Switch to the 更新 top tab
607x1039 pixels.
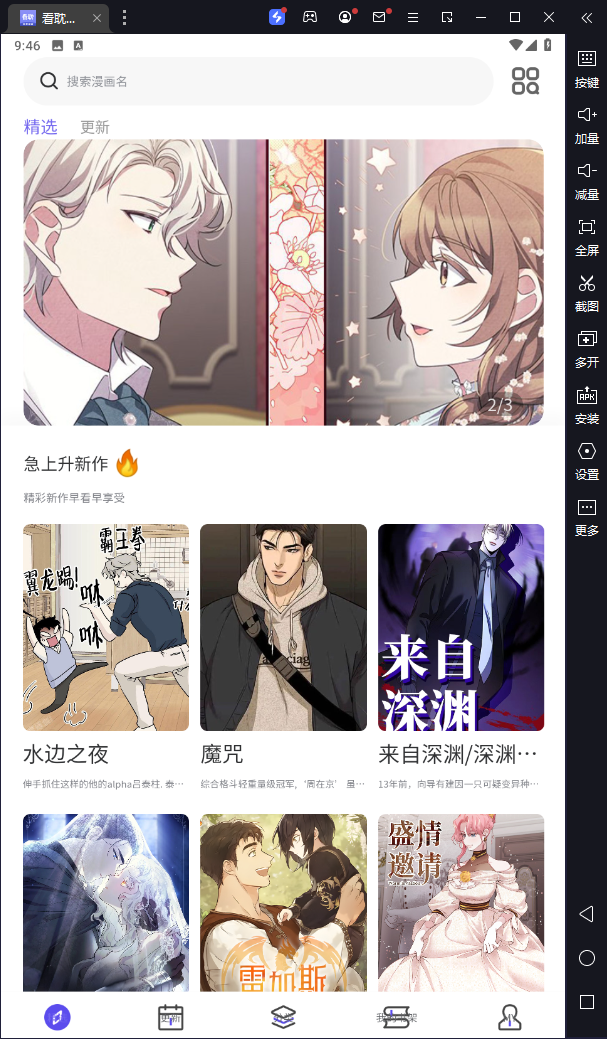pos(95,127)
